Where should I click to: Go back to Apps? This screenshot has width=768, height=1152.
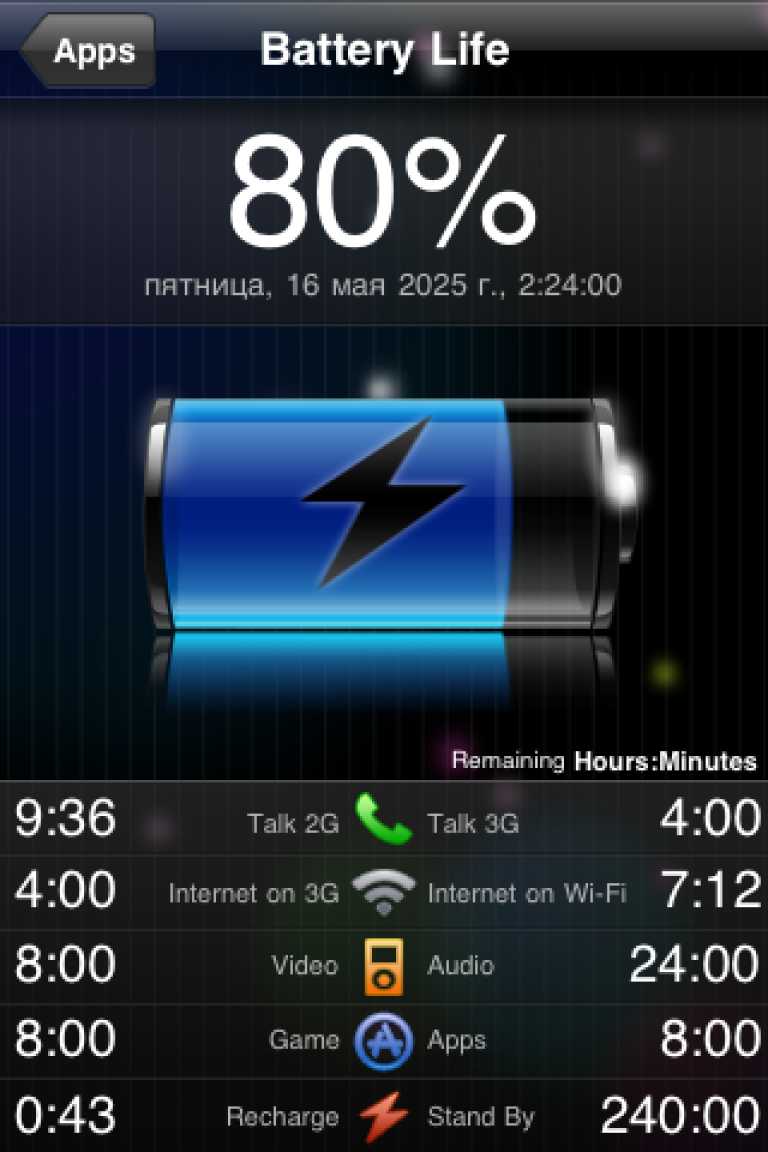(90, 50)
